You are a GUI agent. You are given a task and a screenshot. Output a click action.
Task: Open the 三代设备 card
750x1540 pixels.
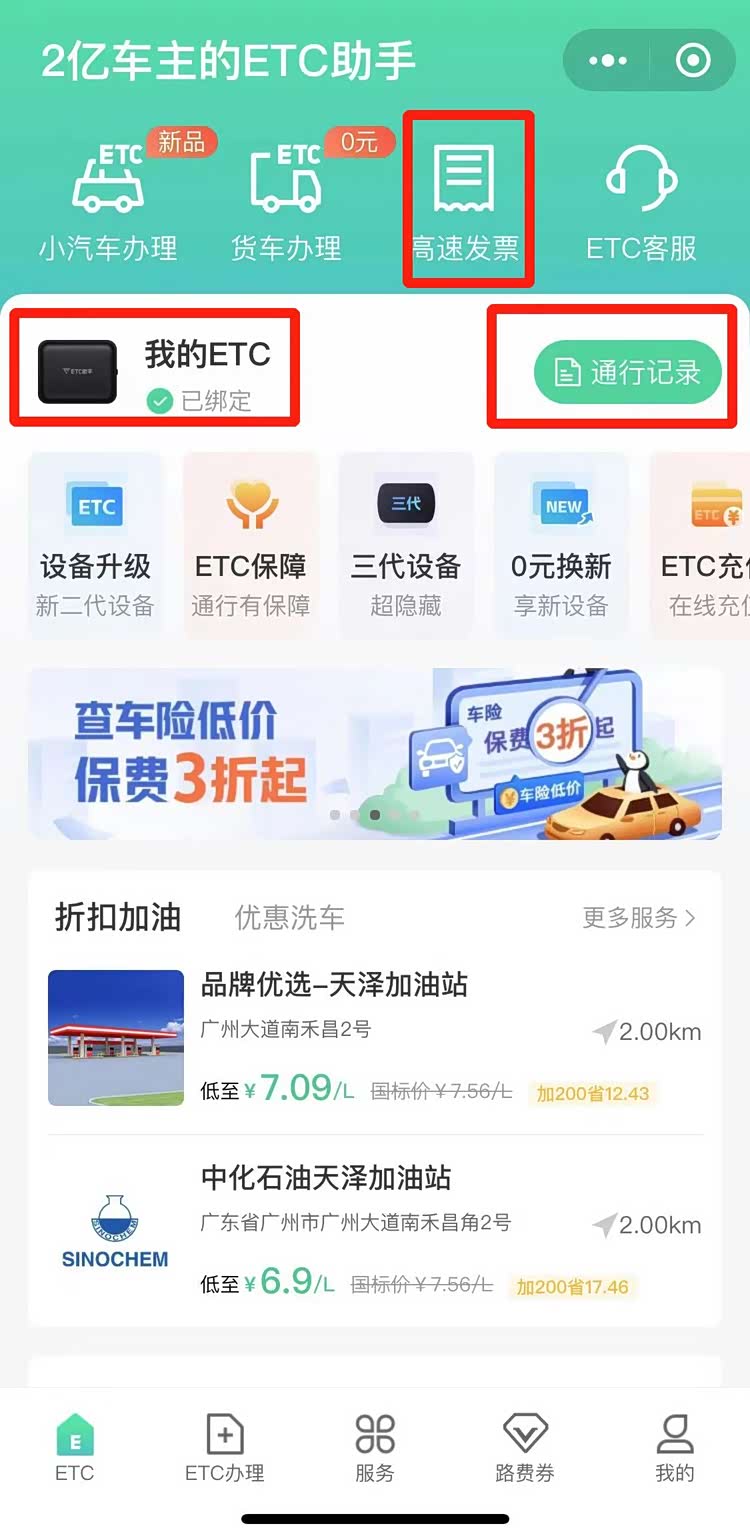tap(406, 545)
